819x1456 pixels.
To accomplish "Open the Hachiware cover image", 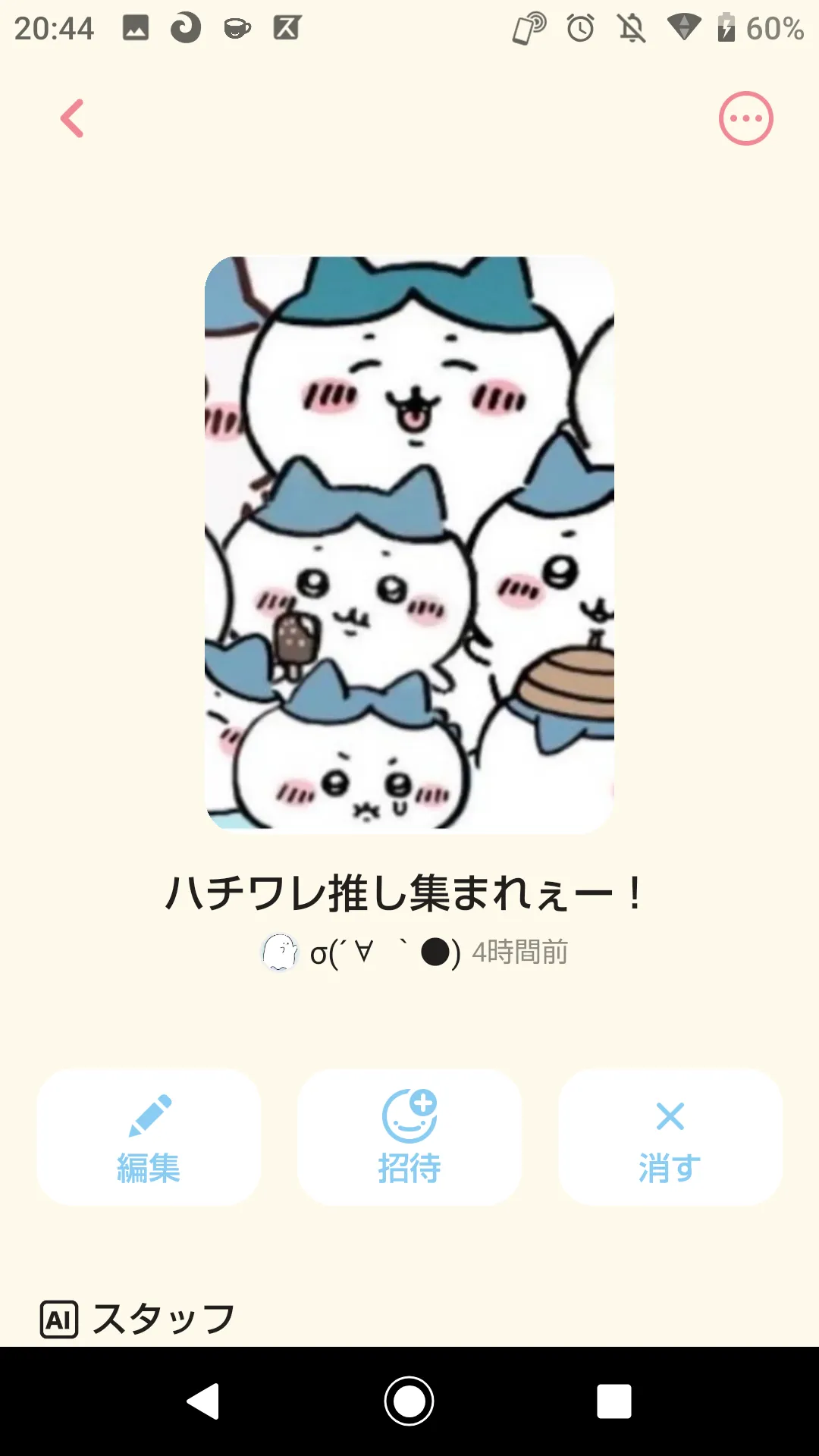I will click(x=409, y=544).
